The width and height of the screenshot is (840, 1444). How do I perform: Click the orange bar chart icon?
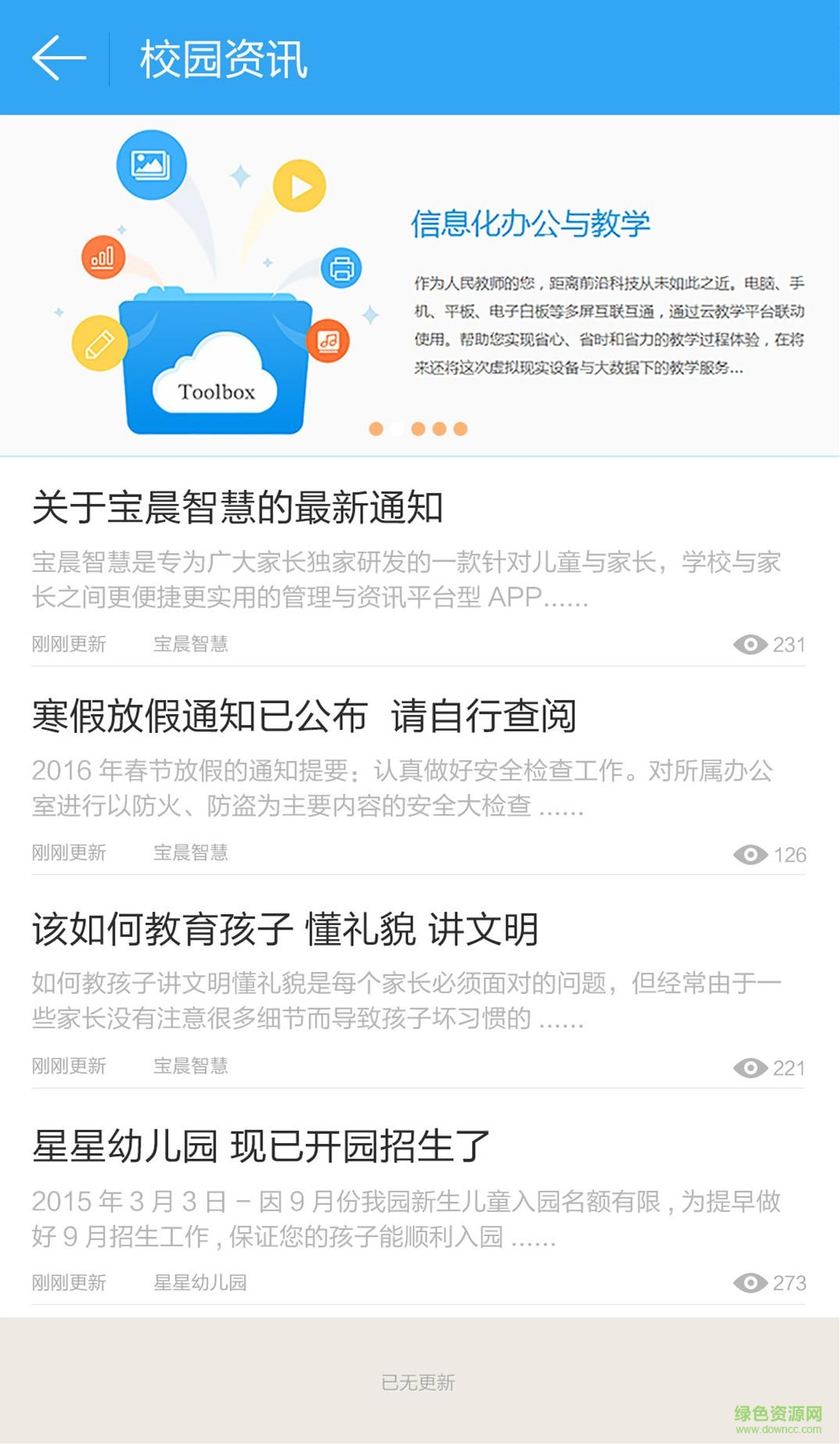click(104, 256)
